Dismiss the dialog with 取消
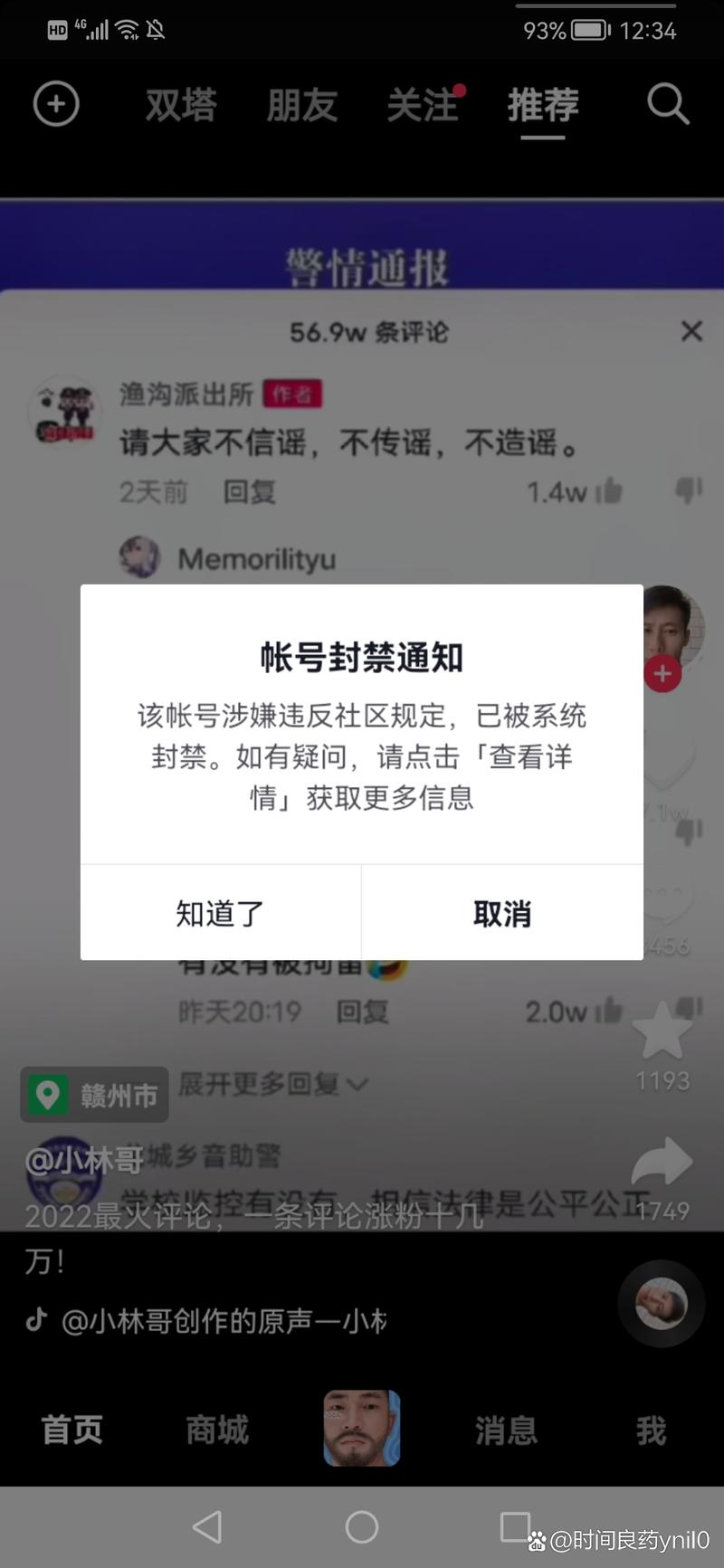This screenshot has height=1568, width=724. [502, 913]
